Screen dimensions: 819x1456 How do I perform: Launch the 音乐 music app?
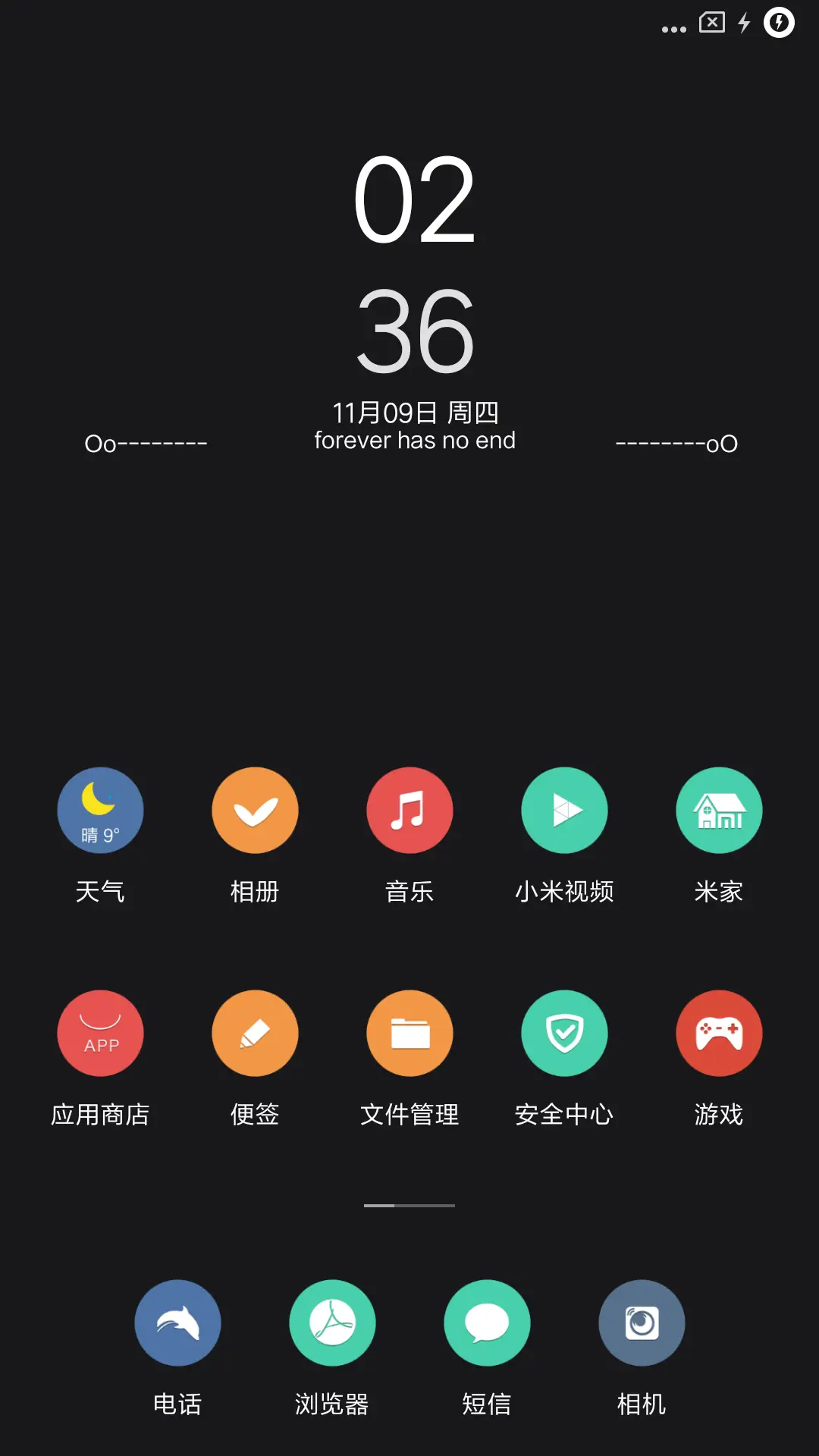click(x=409, y=810)
